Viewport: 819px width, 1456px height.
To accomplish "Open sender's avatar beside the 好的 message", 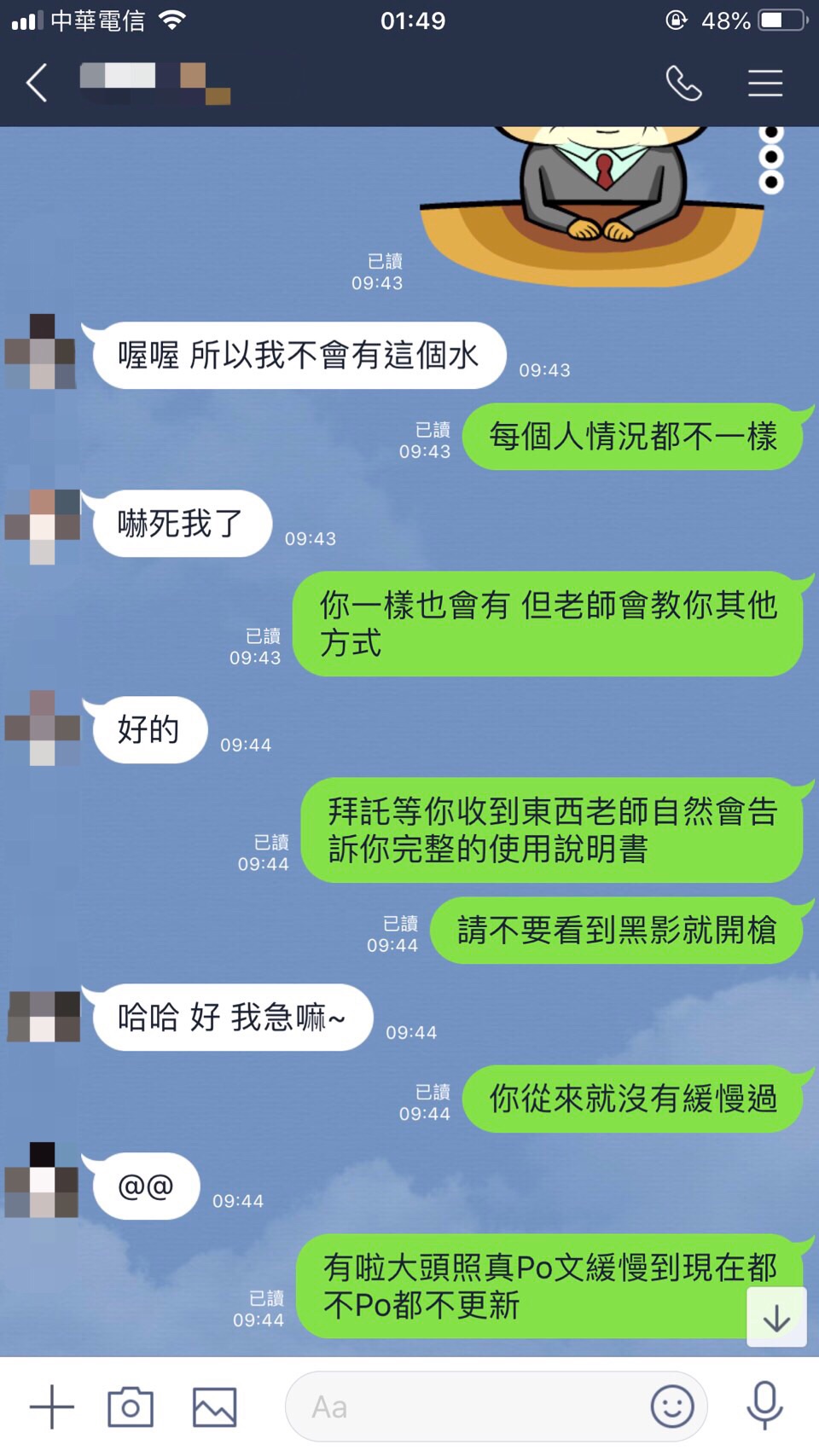I will (43, 728).
